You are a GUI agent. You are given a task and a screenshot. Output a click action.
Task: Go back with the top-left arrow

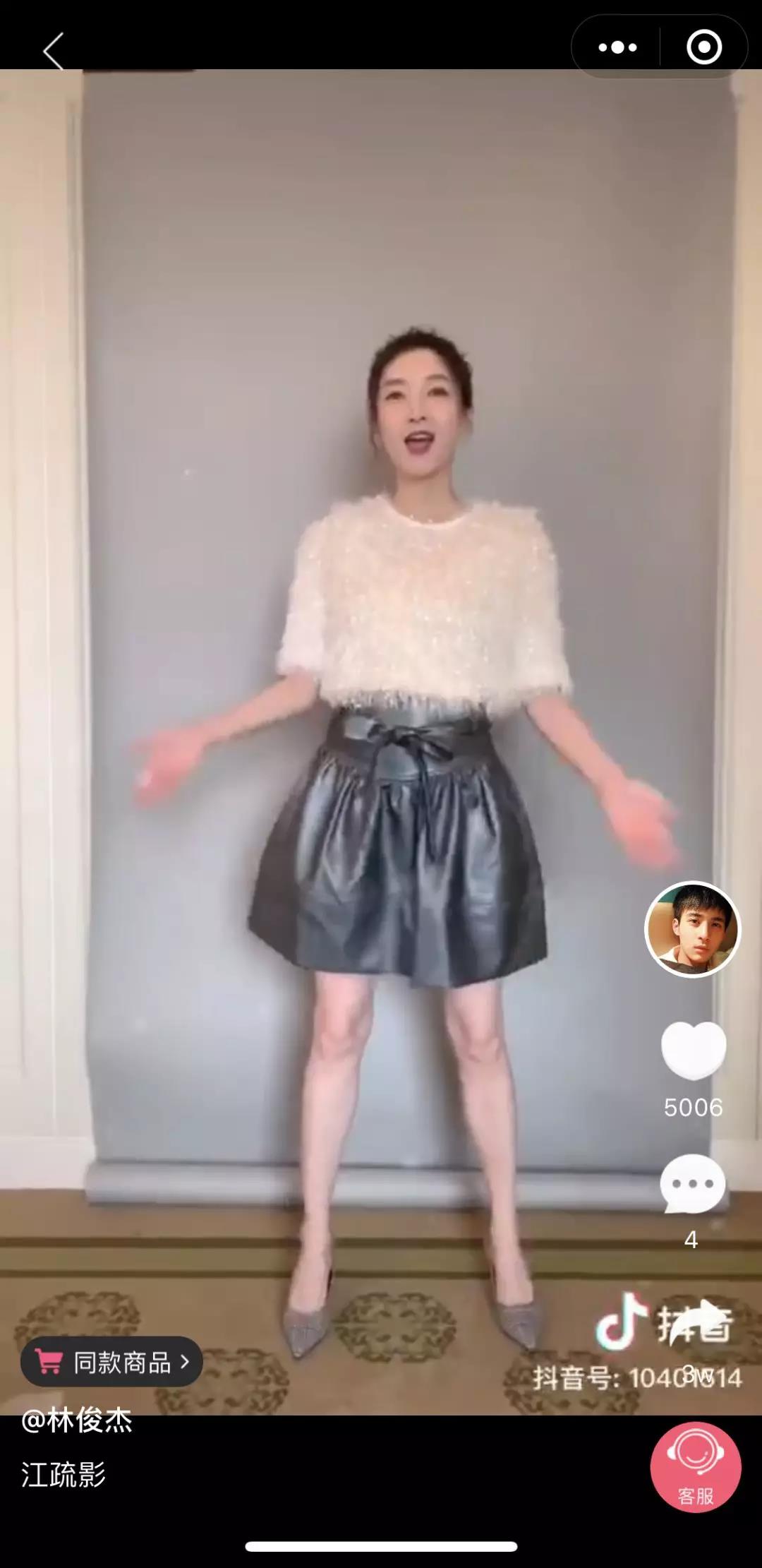tap(54, 51)
